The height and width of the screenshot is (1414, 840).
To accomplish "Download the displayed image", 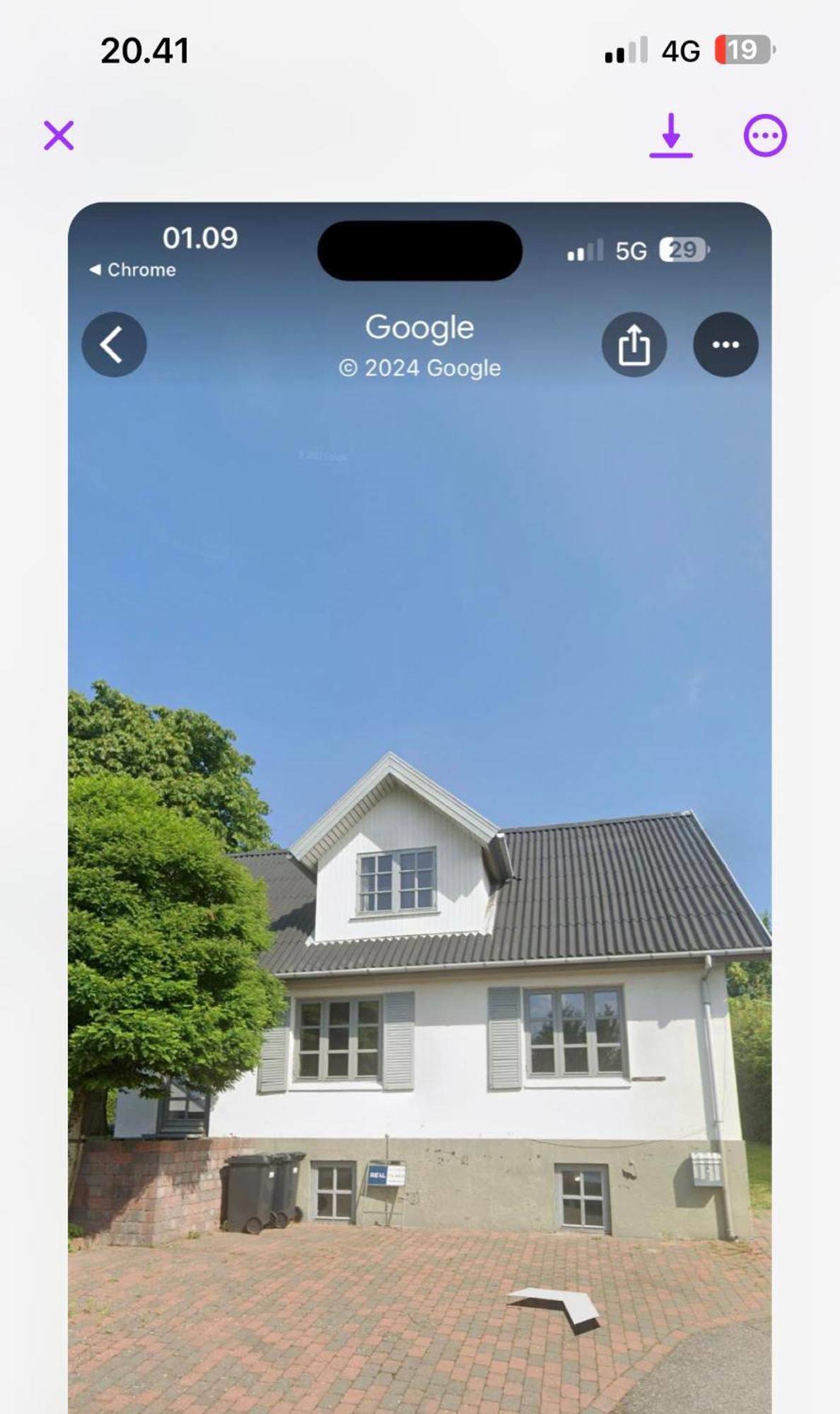I will 670,135.
